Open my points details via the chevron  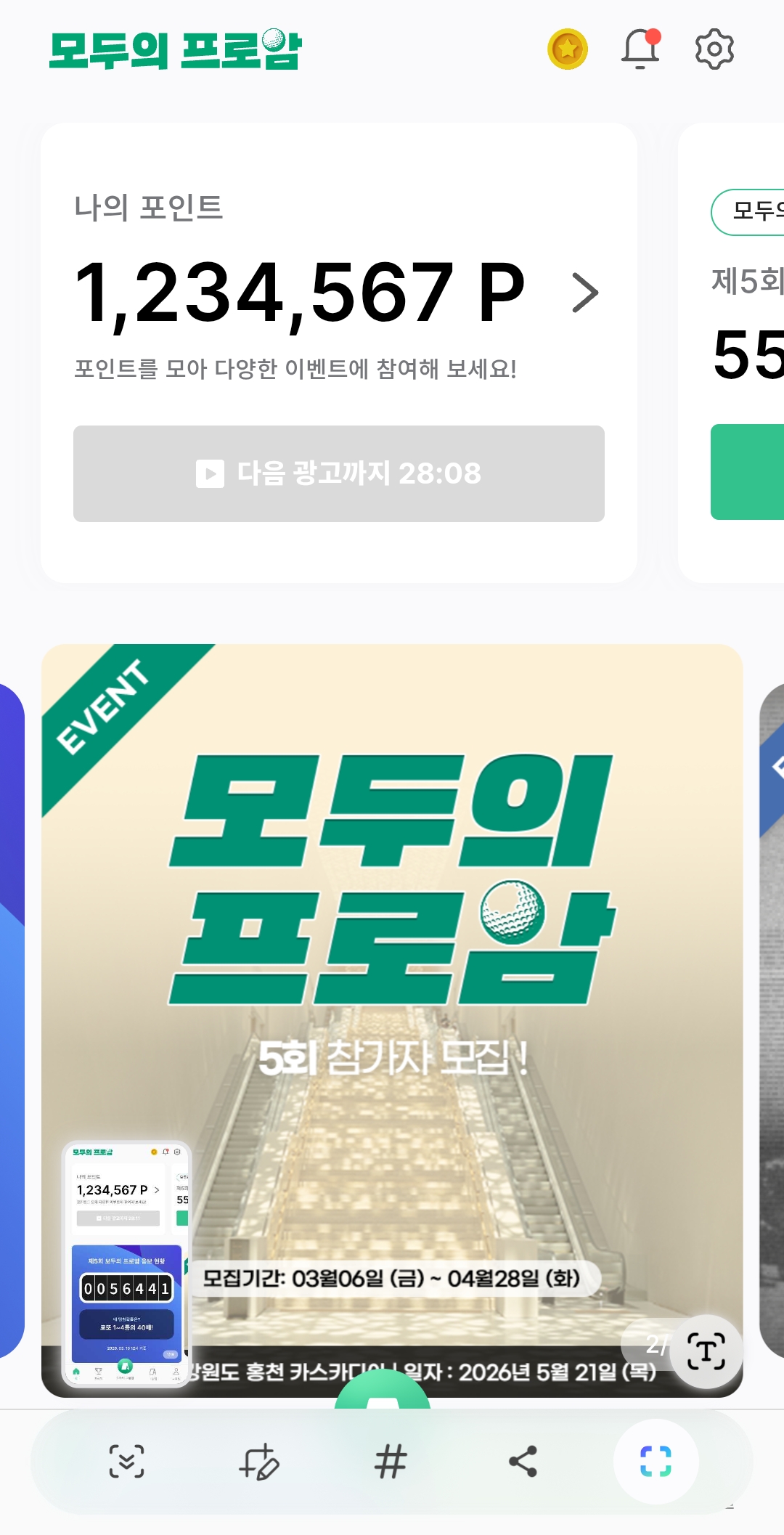pyautogui.click(x=585, y=293)
